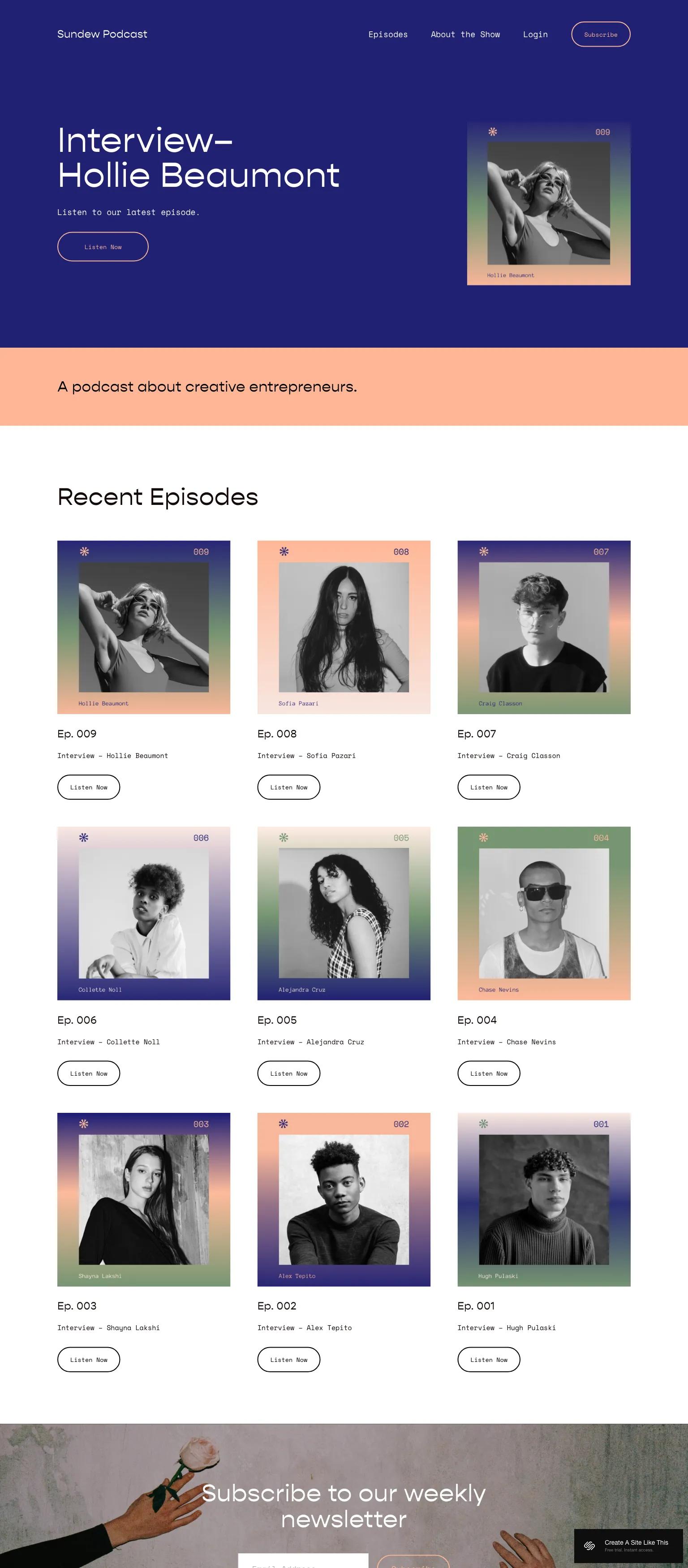
Task: Go to the Episodes page
Action: [x=388, y=34]
